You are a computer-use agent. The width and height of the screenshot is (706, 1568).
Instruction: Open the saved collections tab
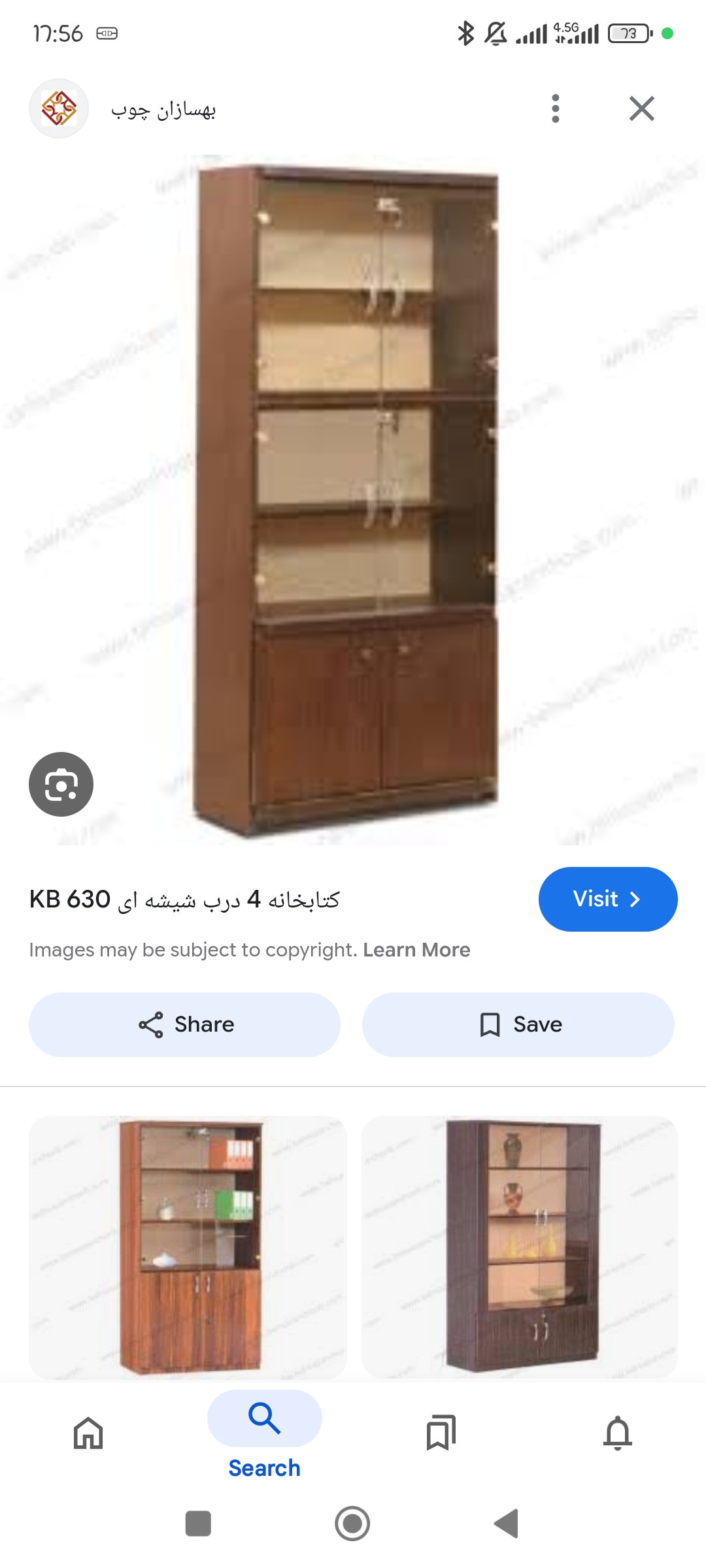pos(441,1433)
